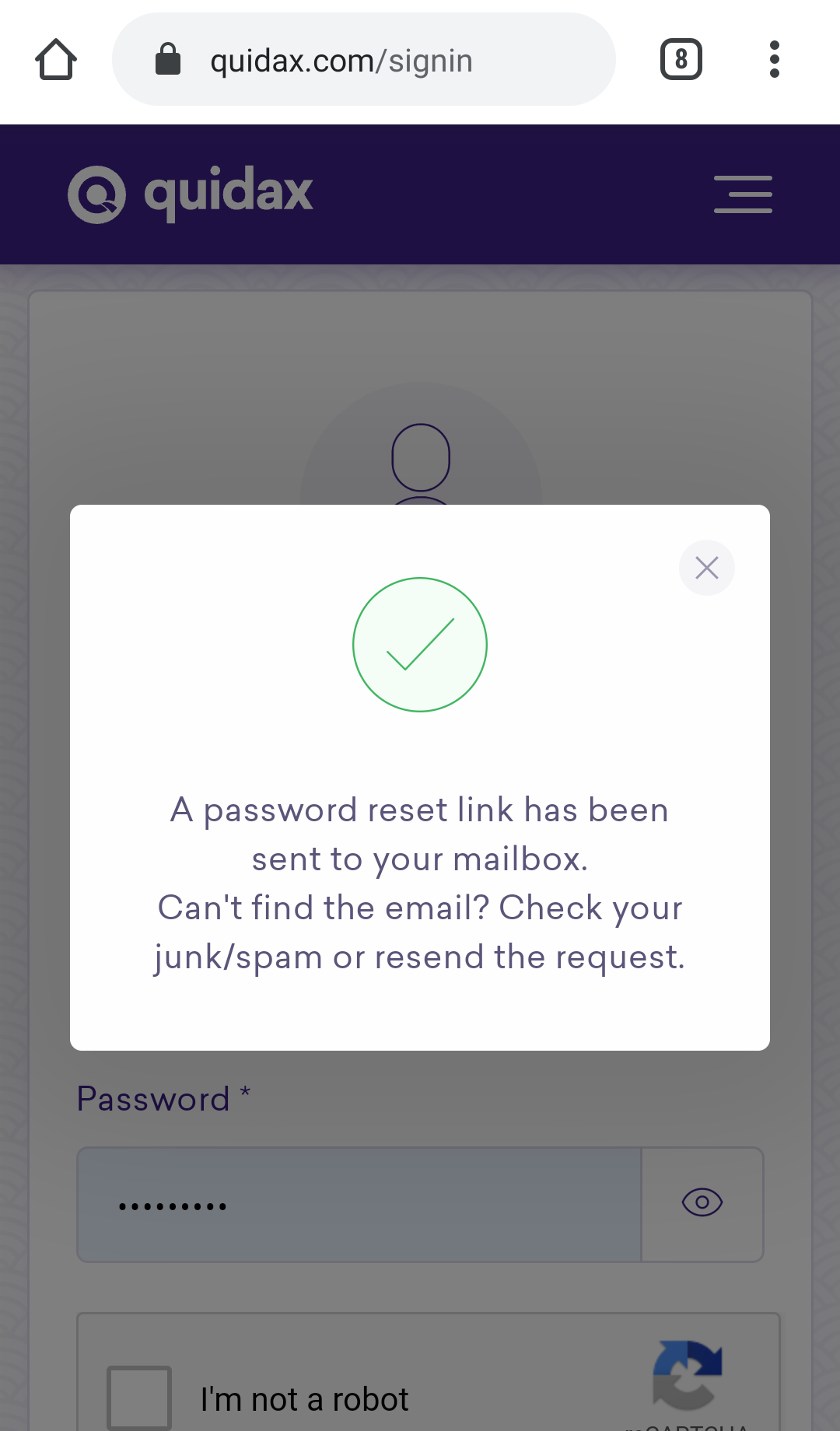Open the browser tab switcher
Viewport: 840px width, 1431px height.
coord(681,60)
